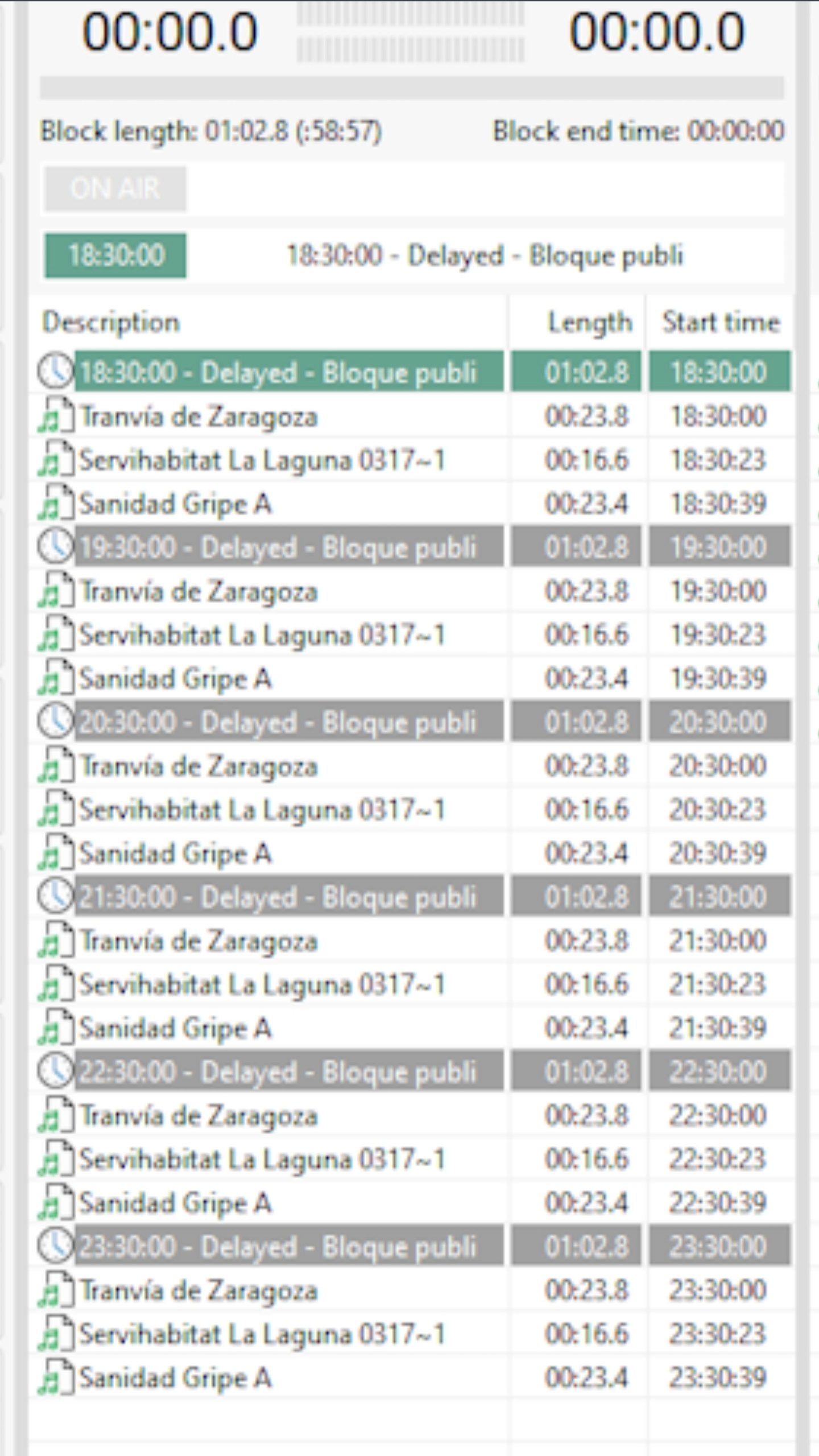819x1456 pixels.
Task: Toggle the ON AIR button
Action: [115, 189]
